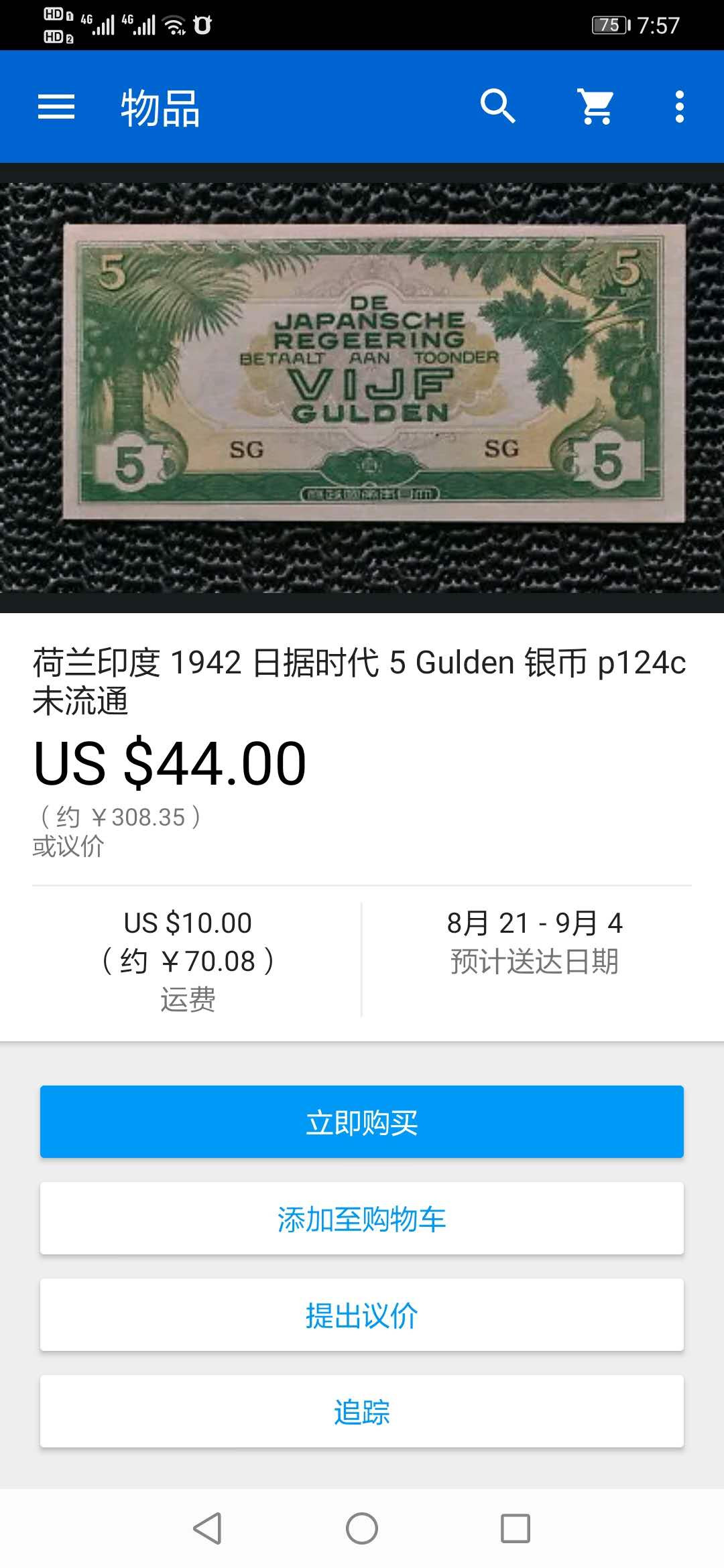Image resolution: width=724 pixels, height=1568 pixels.
Task: Tap 添加至购物车 to add to cart
Action: [x=362, y=1218]
